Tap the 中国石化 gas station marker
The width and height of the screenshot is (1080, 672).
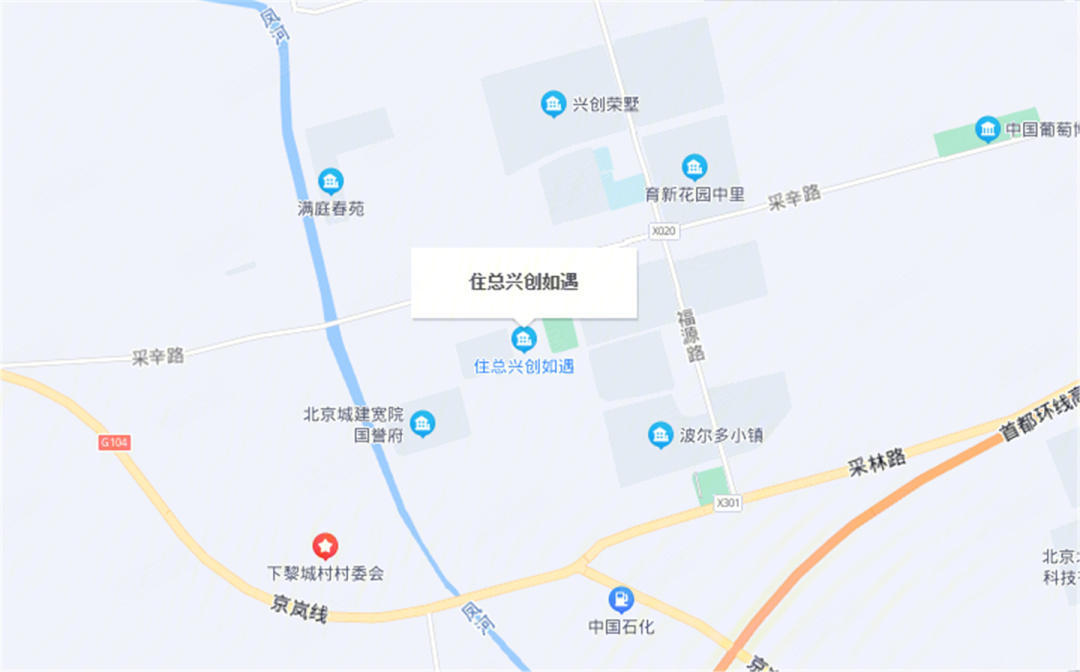pyautogui.click(x=621, y=599)
